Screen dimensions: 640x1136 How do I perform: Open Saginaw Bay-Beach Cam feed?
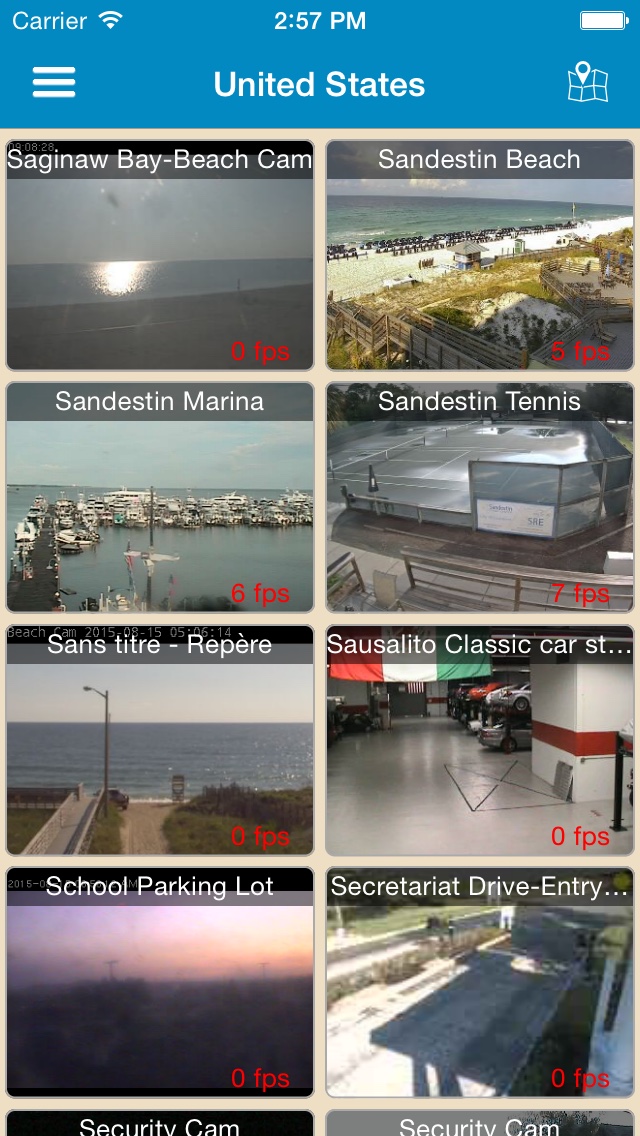[x=160, y=256]
